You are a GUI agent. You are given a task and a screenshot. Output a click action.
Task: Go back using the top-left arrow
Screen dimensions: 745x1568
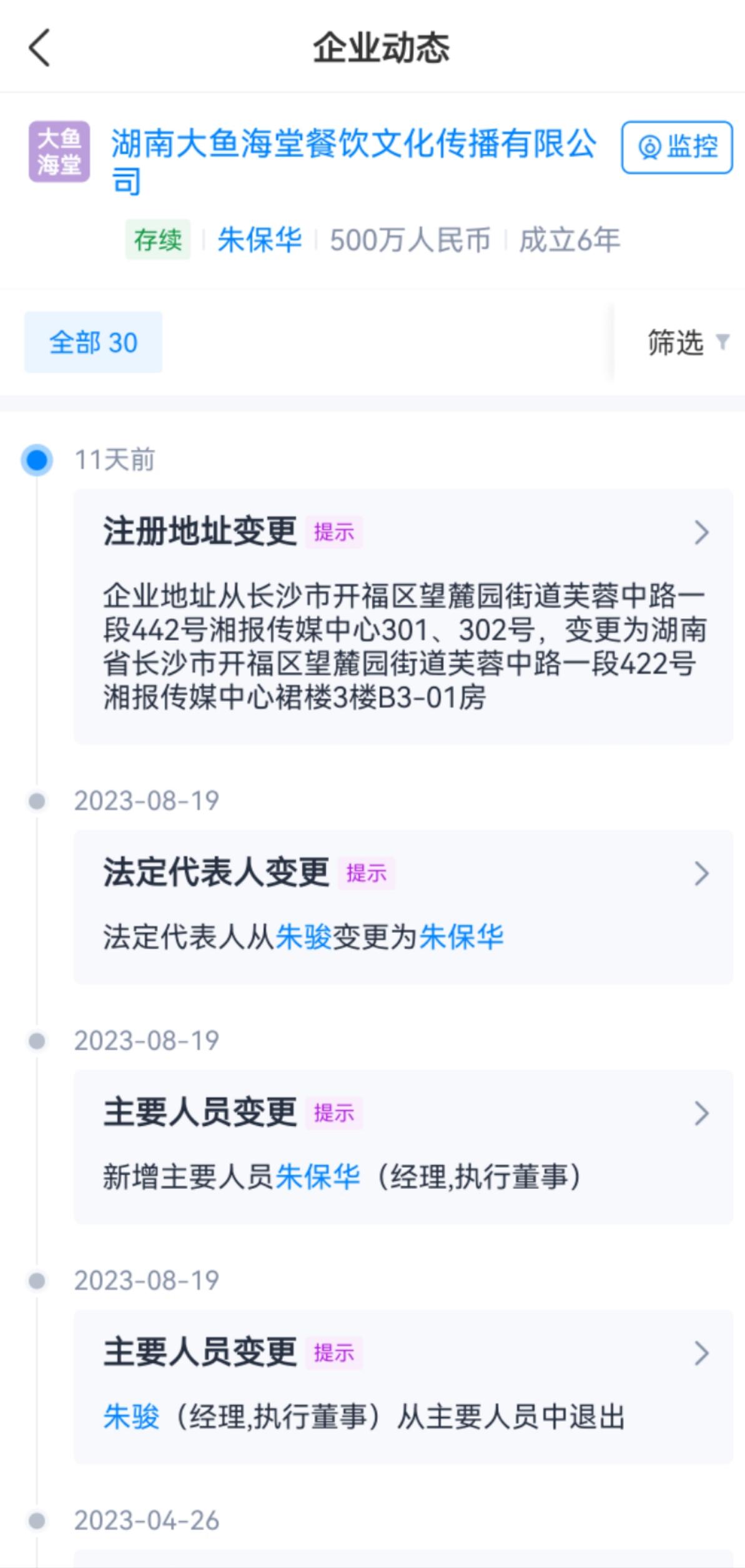coord(39,47)
